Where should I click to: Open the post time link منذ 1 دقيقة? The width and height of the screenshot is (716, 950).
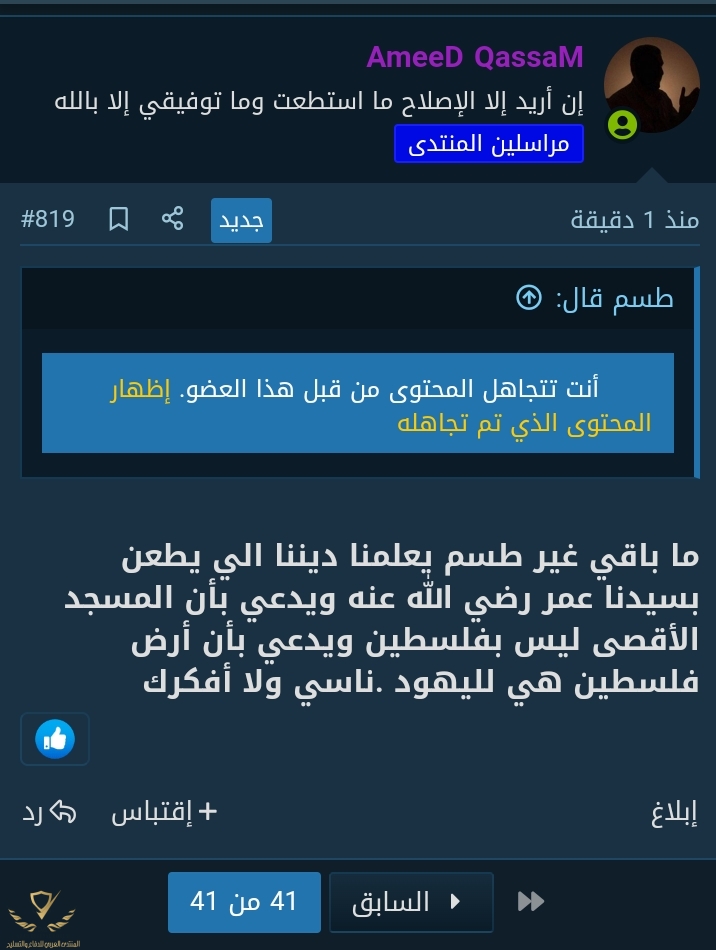tap(634, 220)
